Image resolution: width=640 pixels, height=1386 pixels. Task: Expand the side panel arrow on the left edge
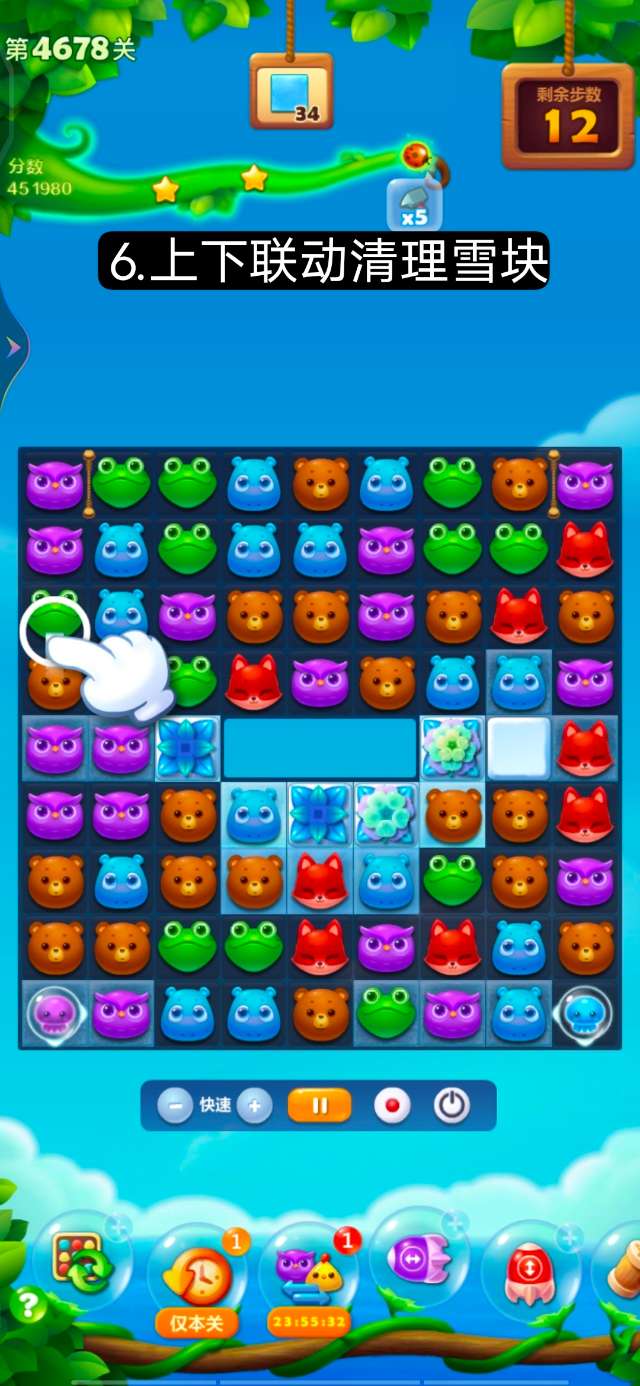coord(13,347)
